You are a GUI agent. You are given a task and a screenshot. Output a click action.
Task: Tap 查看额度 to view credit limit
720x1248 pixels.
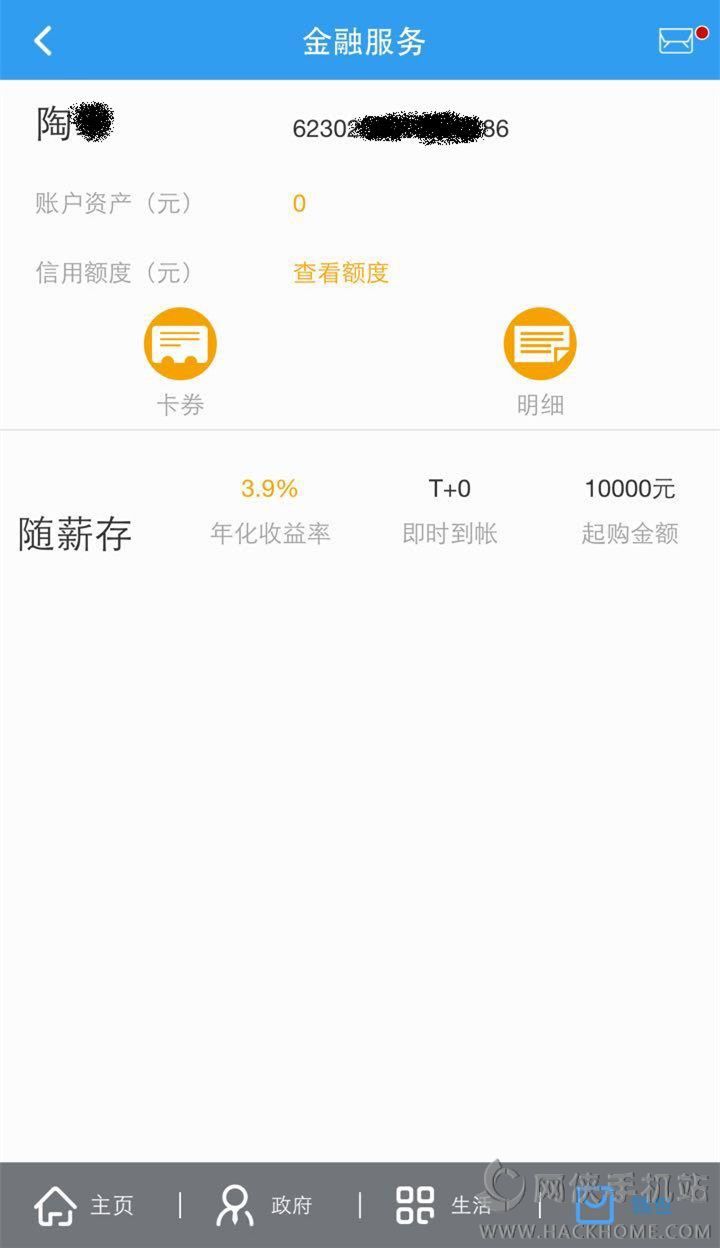(x=340, y=273)
